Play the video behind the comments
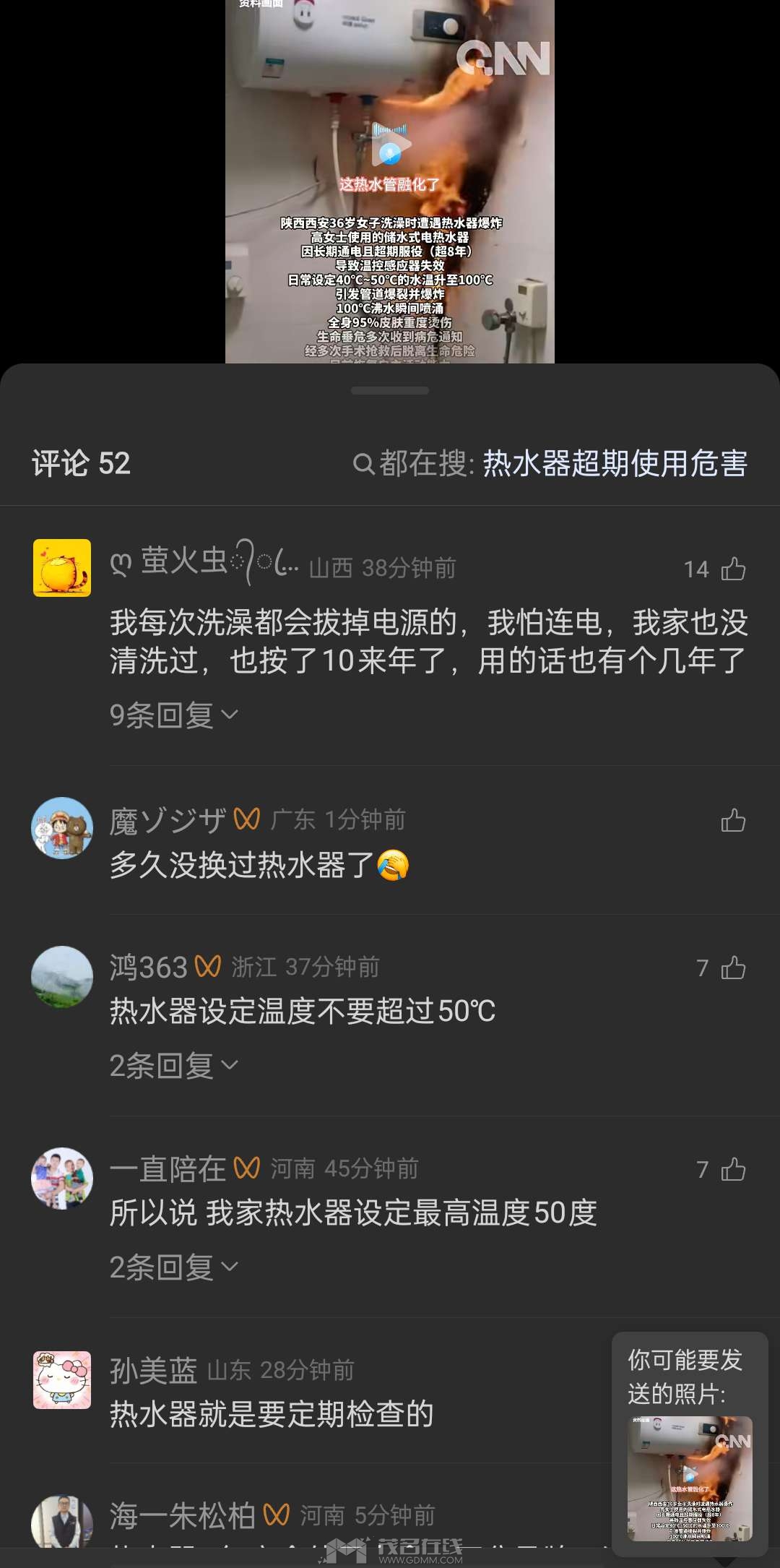The height and width of the screenshot is (1568, 780). (x=390, y=145)
